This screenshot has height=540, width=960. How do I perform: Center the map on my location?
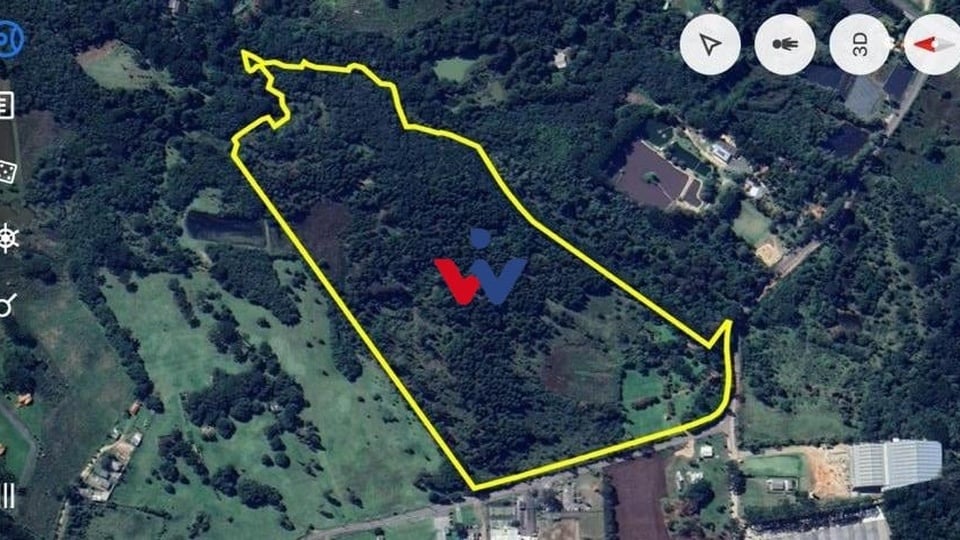point(710,44)
